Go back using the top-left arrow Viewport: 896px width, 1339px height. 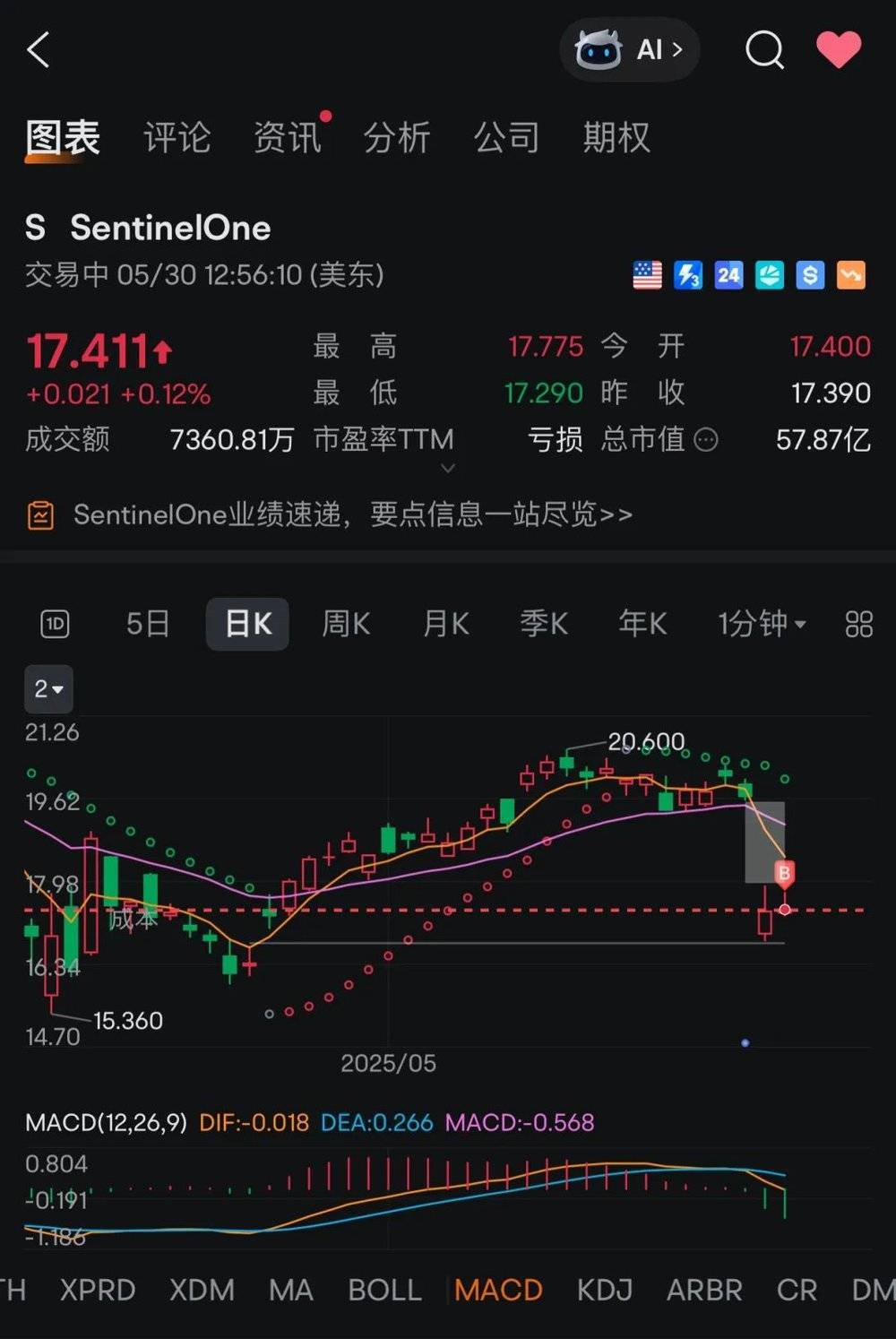(x=39, y=50)
